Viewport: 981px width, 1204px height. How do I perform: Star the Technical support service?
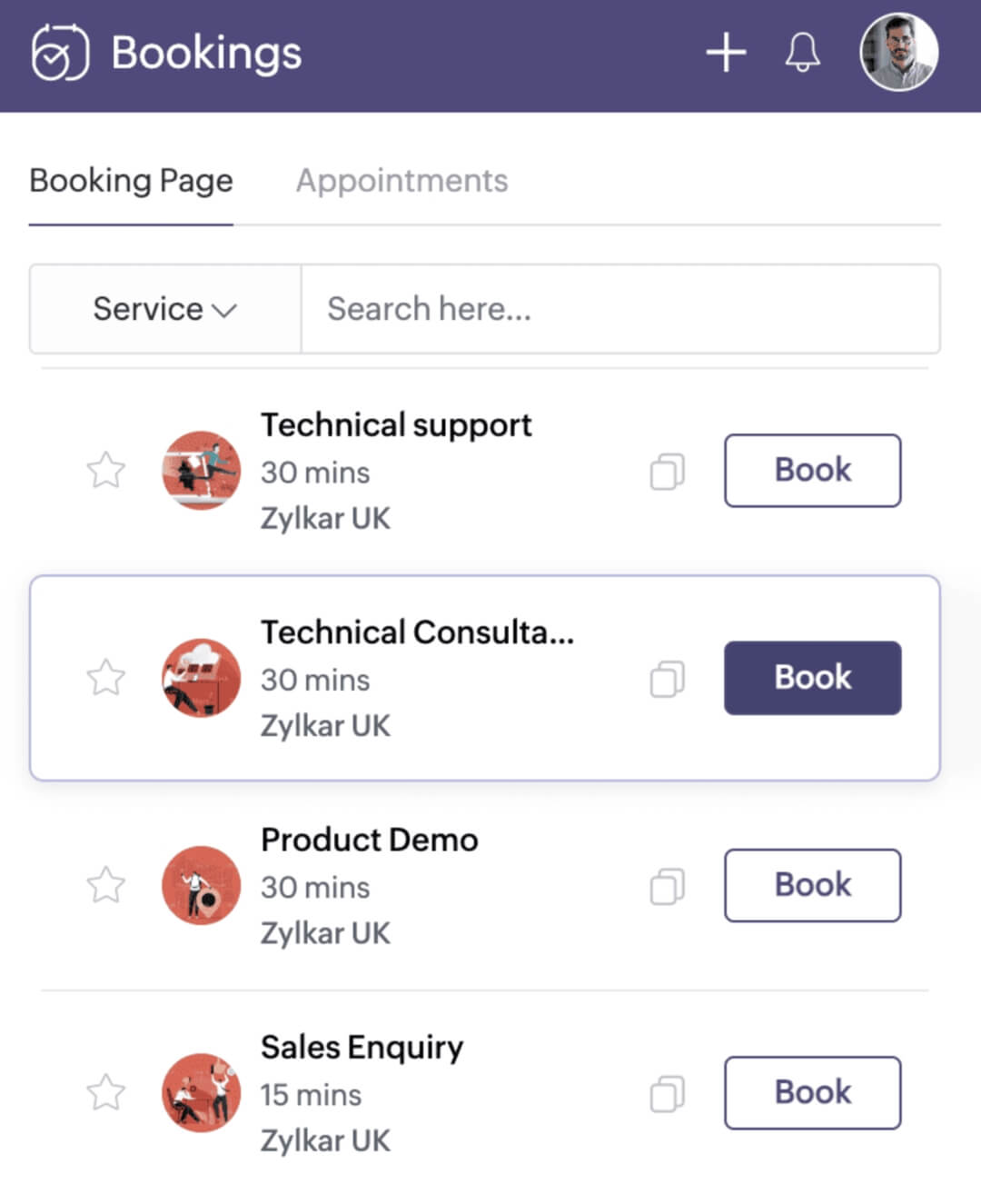click(x=105, y=471)
